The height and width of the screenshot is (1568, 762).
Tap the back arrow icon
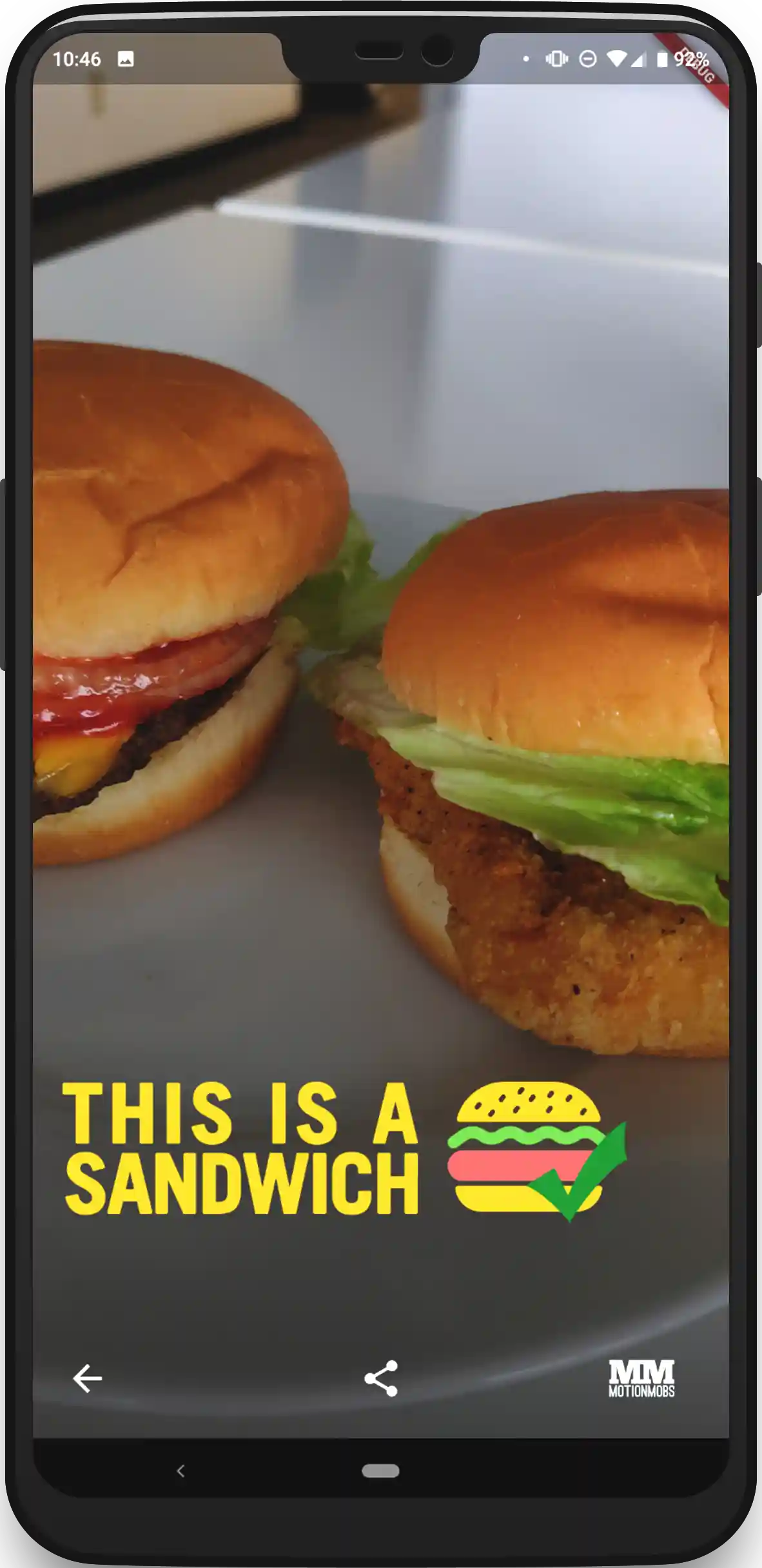click(88, 1378)
